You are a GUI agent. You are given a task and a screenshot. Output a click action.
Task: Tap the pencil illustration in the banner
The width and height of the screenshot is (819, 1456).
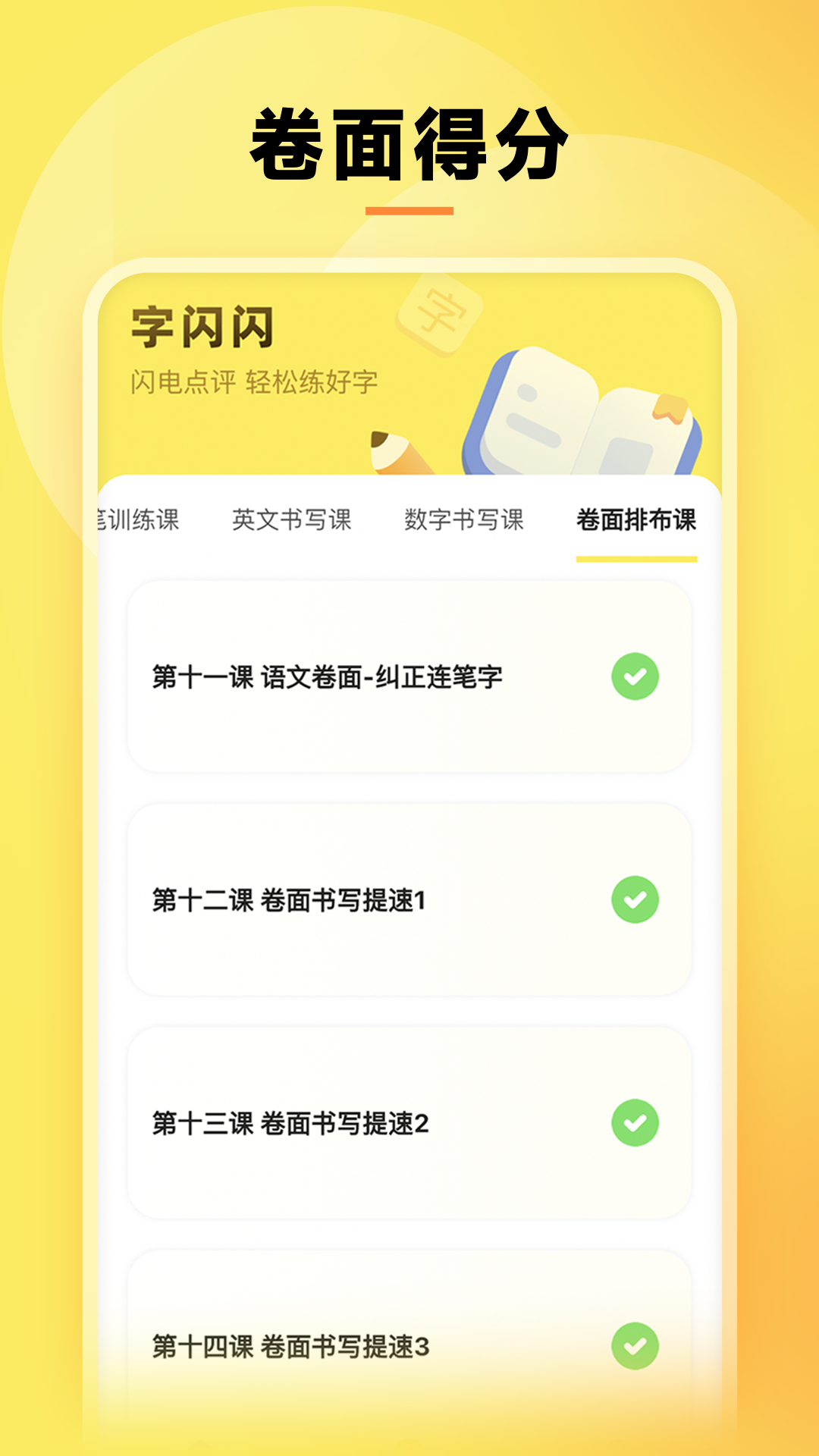[x=394, y=447]
